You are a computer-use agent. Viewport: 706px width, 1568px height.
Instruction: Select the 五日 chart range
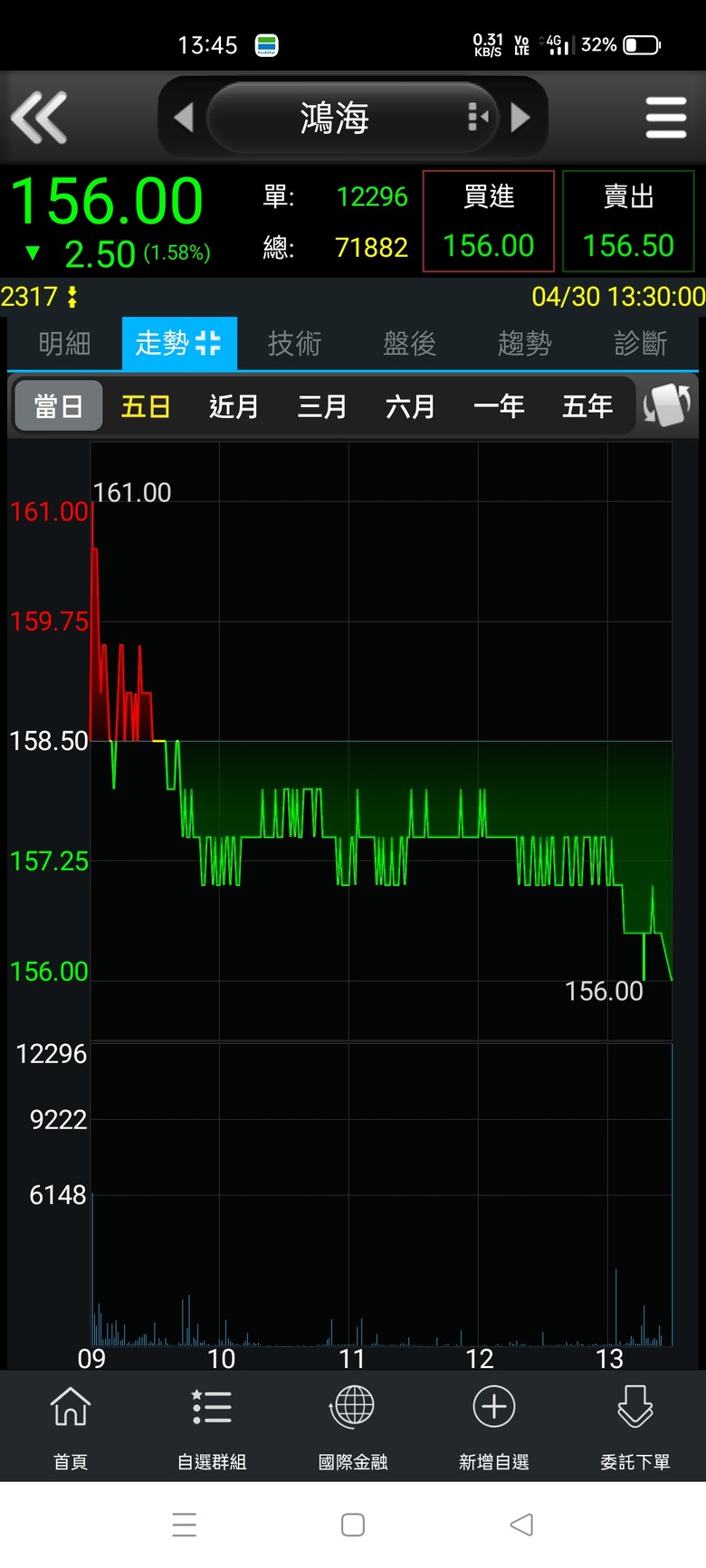click(146, 406)
